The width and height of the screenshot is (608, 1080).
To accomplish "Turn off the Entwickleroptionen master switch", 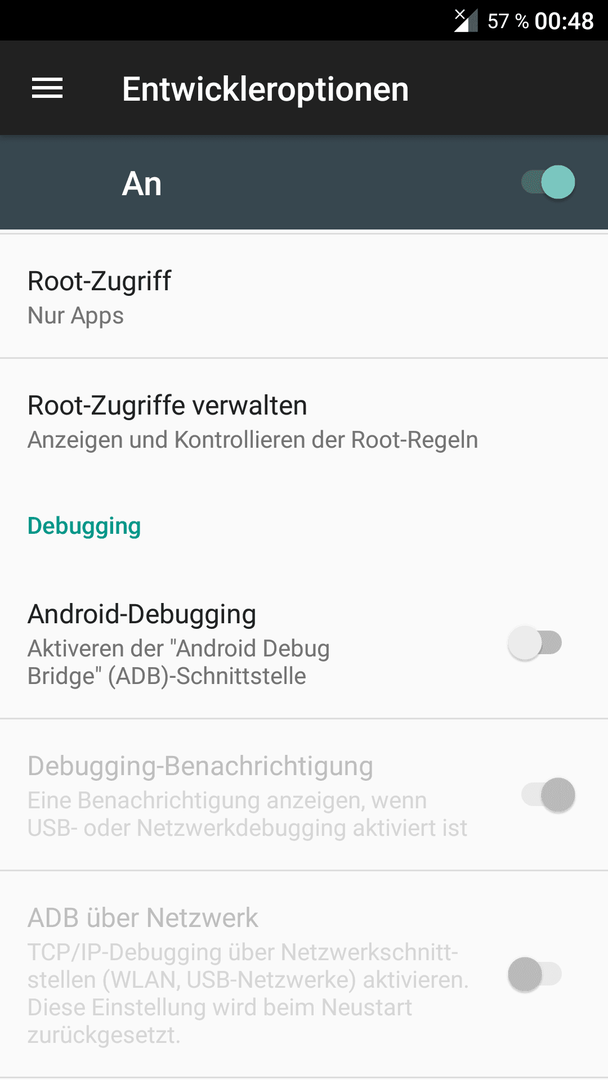I will (548, 183).
